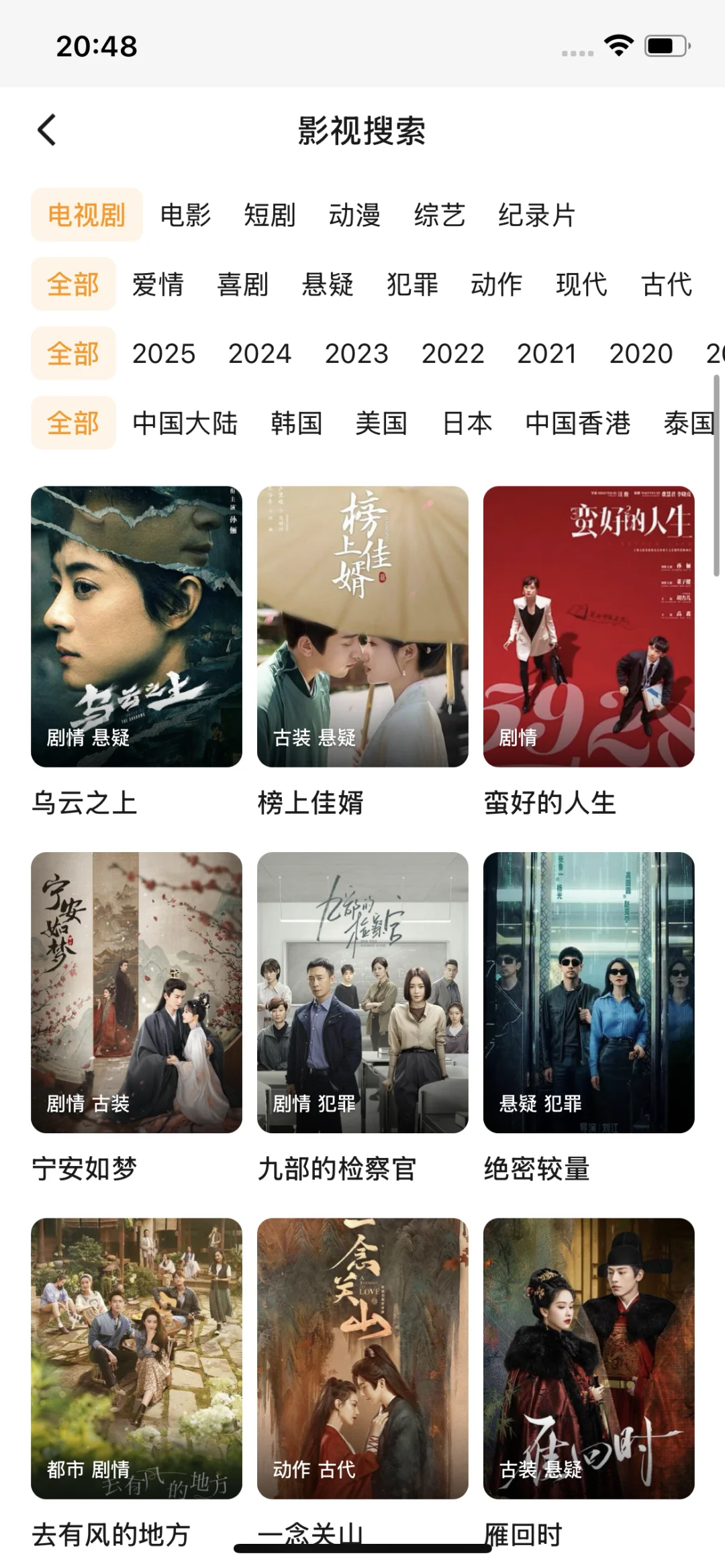Select 韩国 region filter

coord(296,423)
